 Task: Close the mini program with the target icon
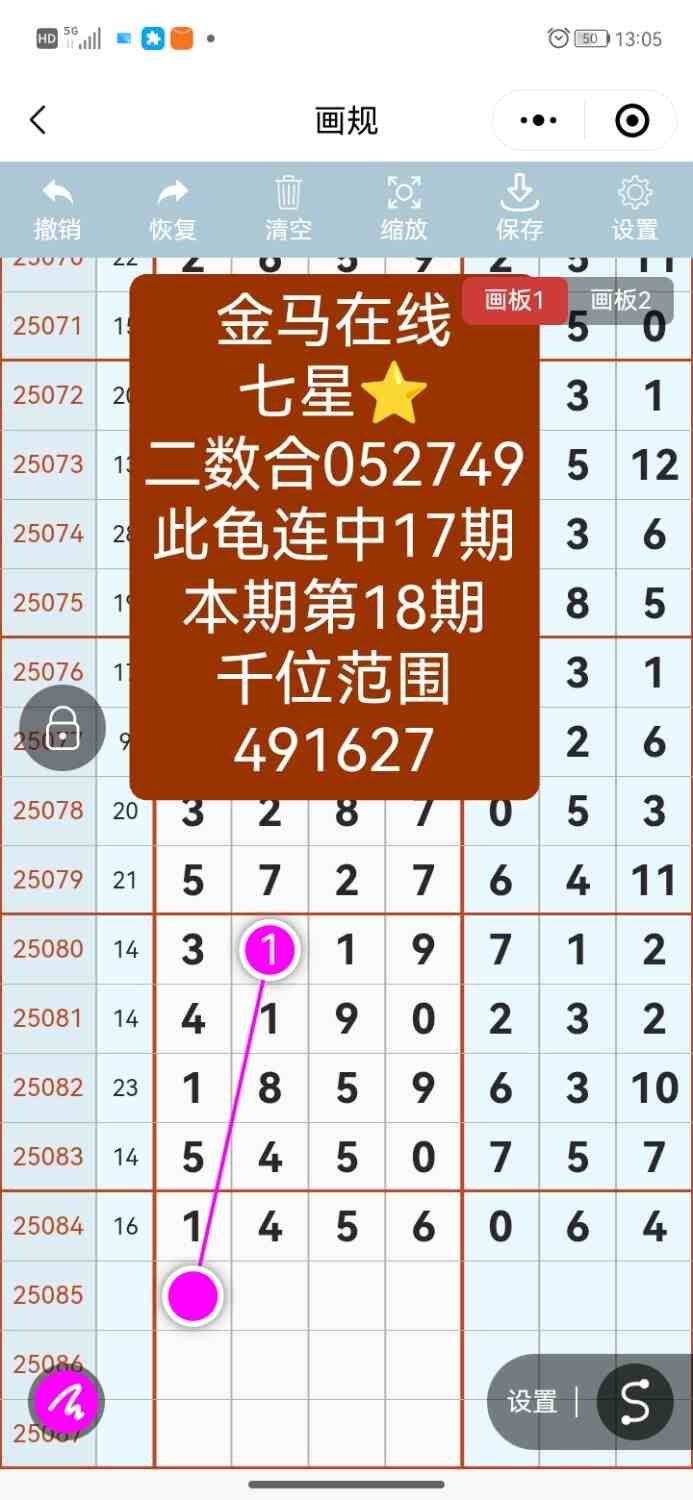coord(632,121)
